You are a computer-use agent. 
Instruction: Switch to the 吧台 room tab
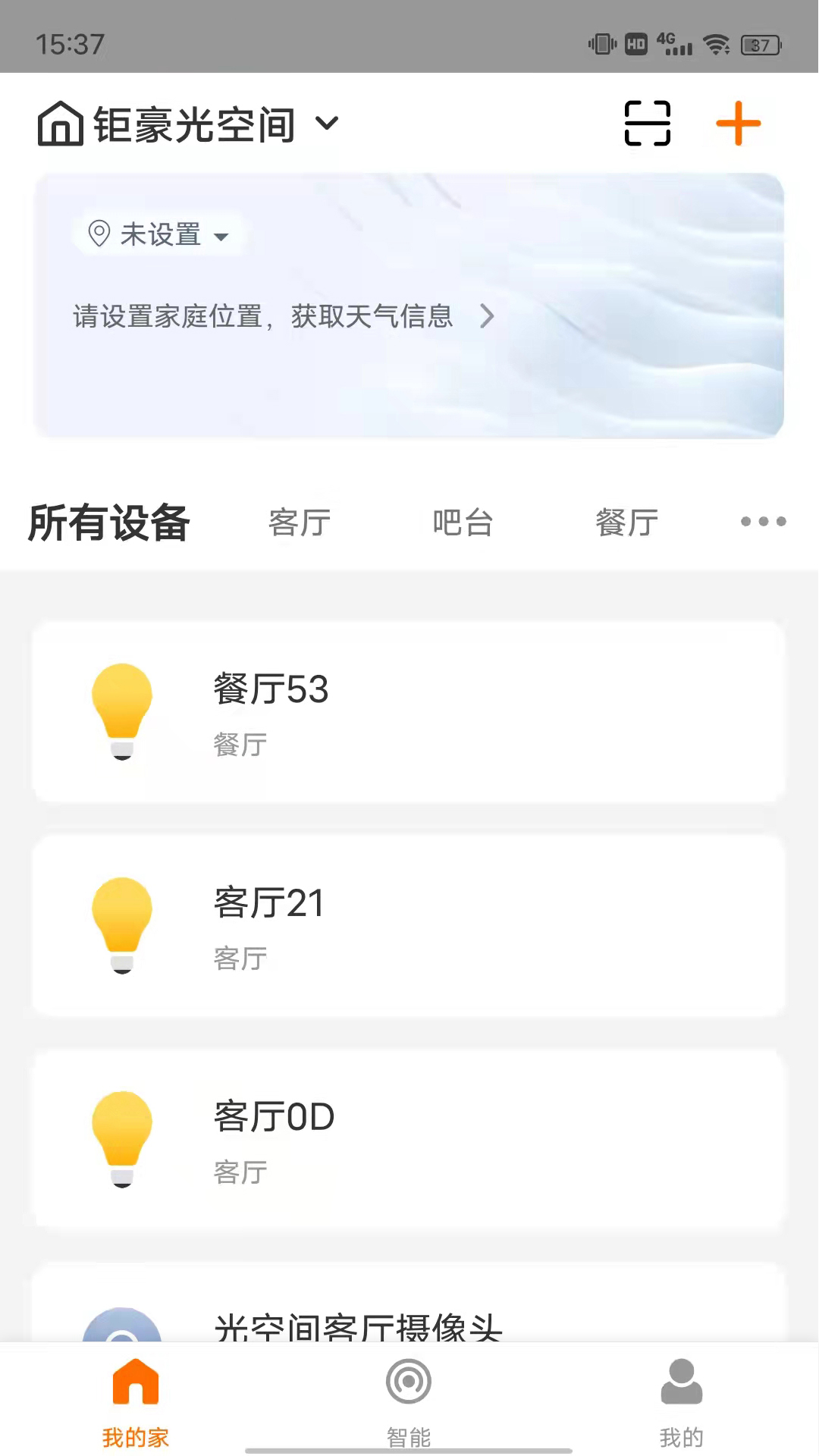tap(463, 522)
